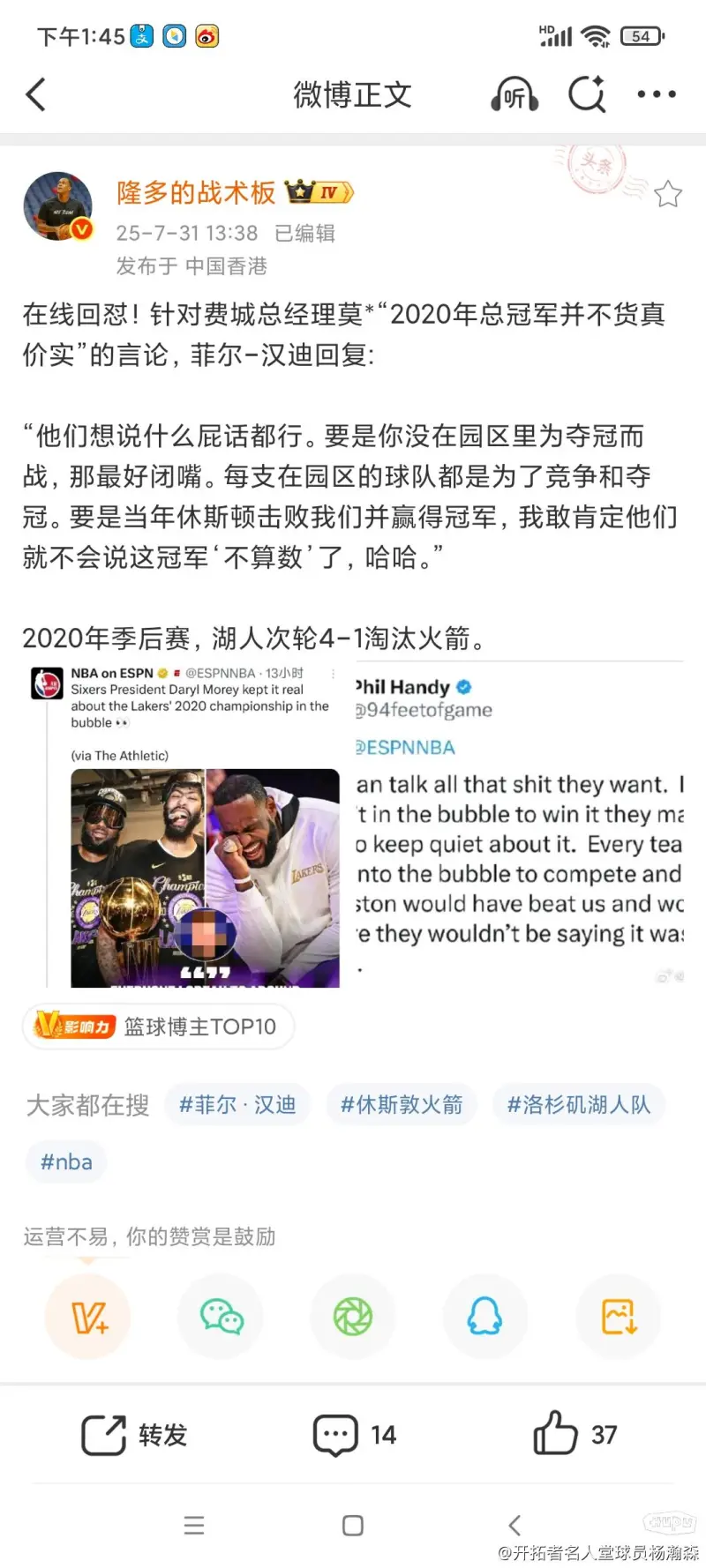Share post to WeChat
The image size is (706, 1568).
221,1318
